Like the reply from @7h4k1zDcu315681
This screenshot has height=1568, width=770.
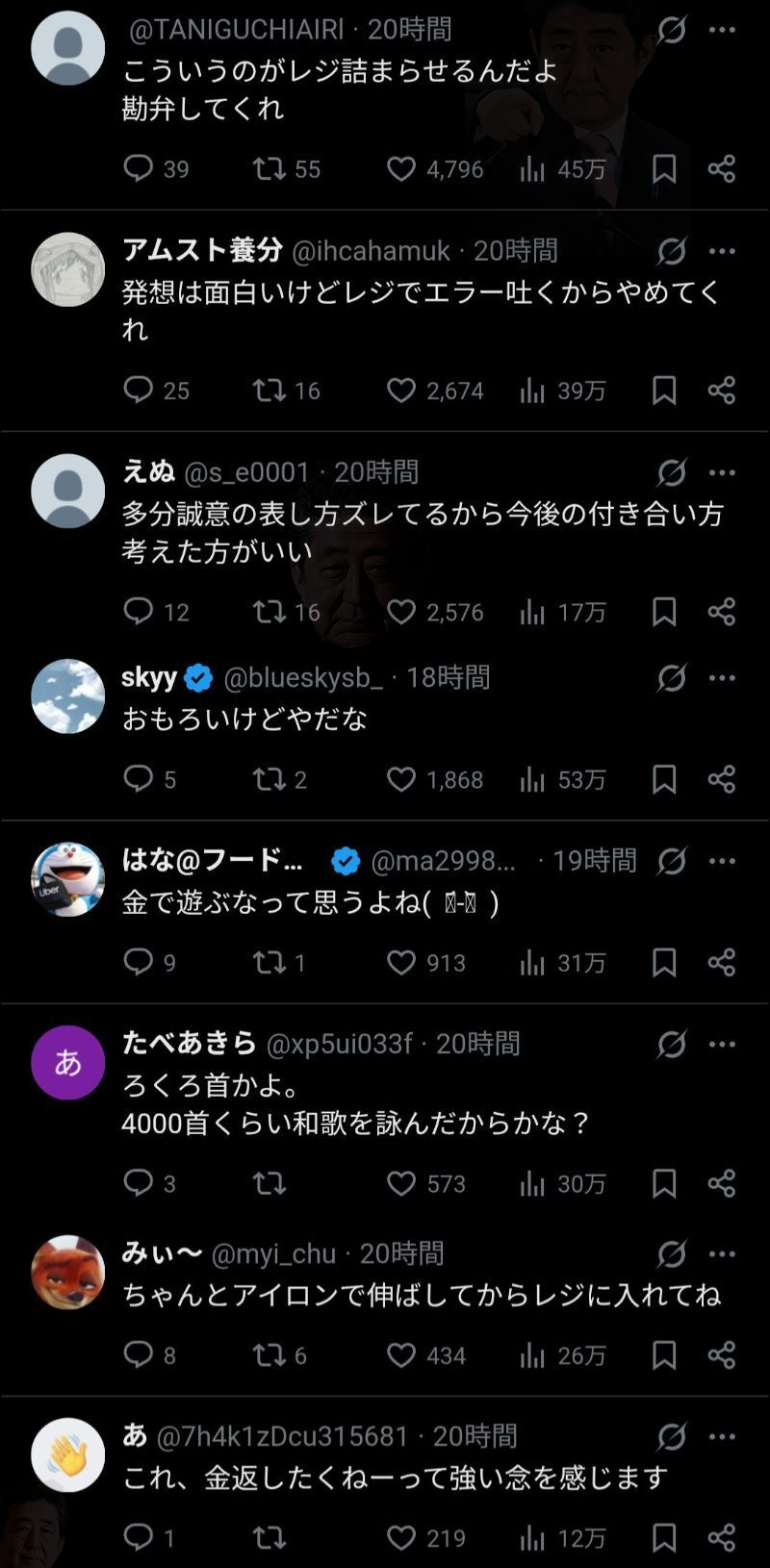point(401,1538)
